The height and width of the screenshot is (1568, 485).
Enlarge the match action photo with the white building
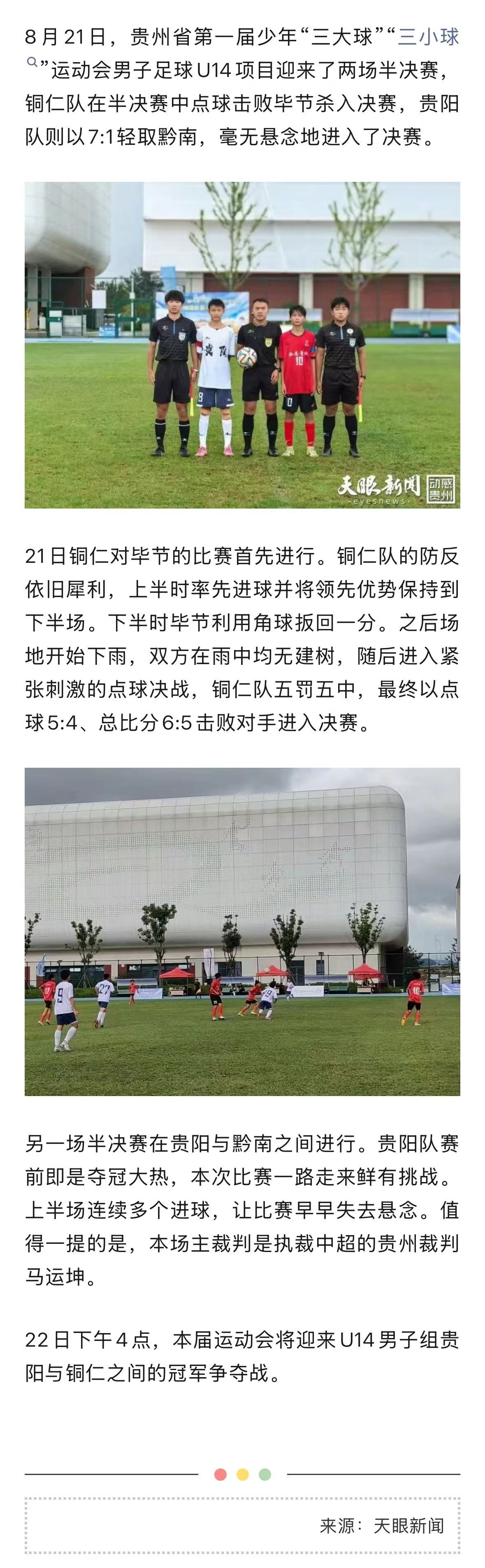coord(242,932)
